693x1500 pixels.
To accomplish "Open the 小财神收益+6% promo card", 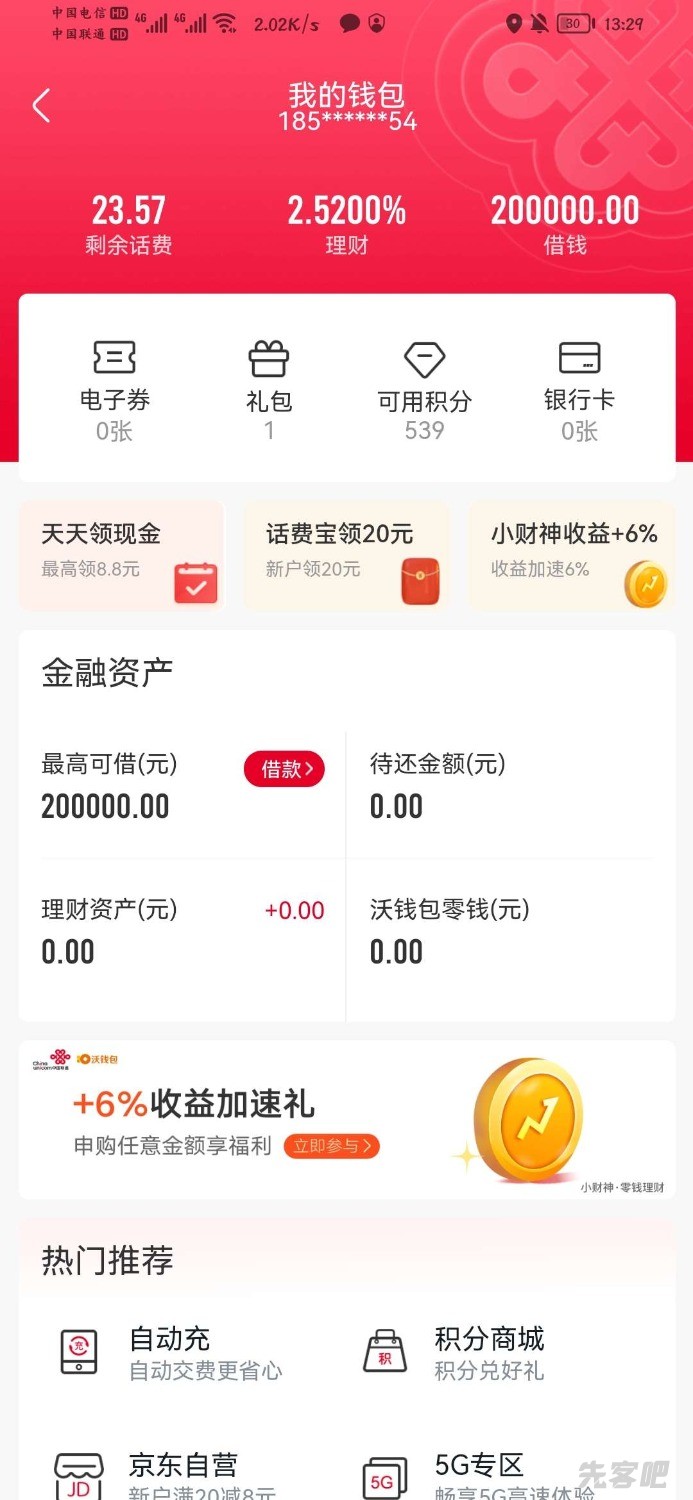I will point(571,555).
